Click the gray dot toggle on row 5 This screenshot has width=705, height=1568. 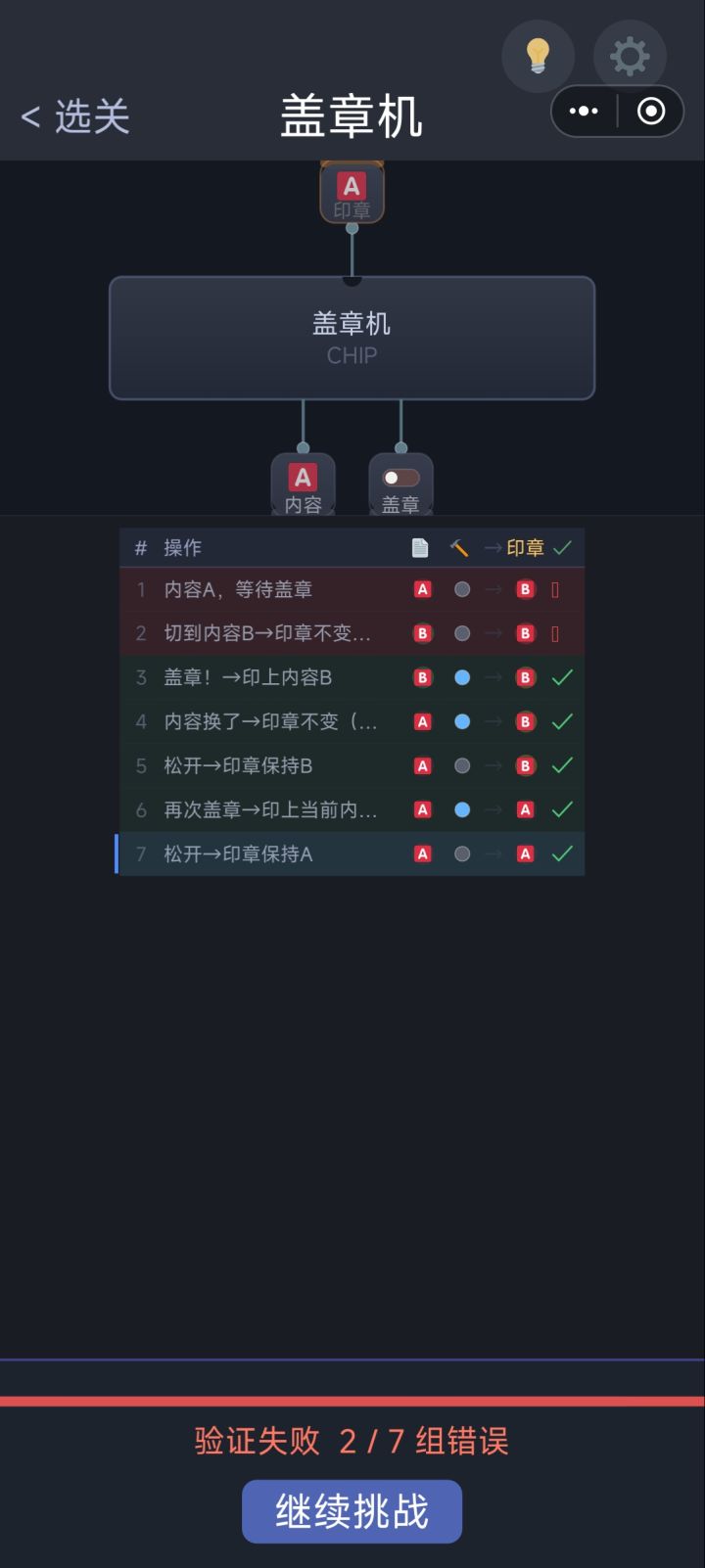(x=462, y=765)
